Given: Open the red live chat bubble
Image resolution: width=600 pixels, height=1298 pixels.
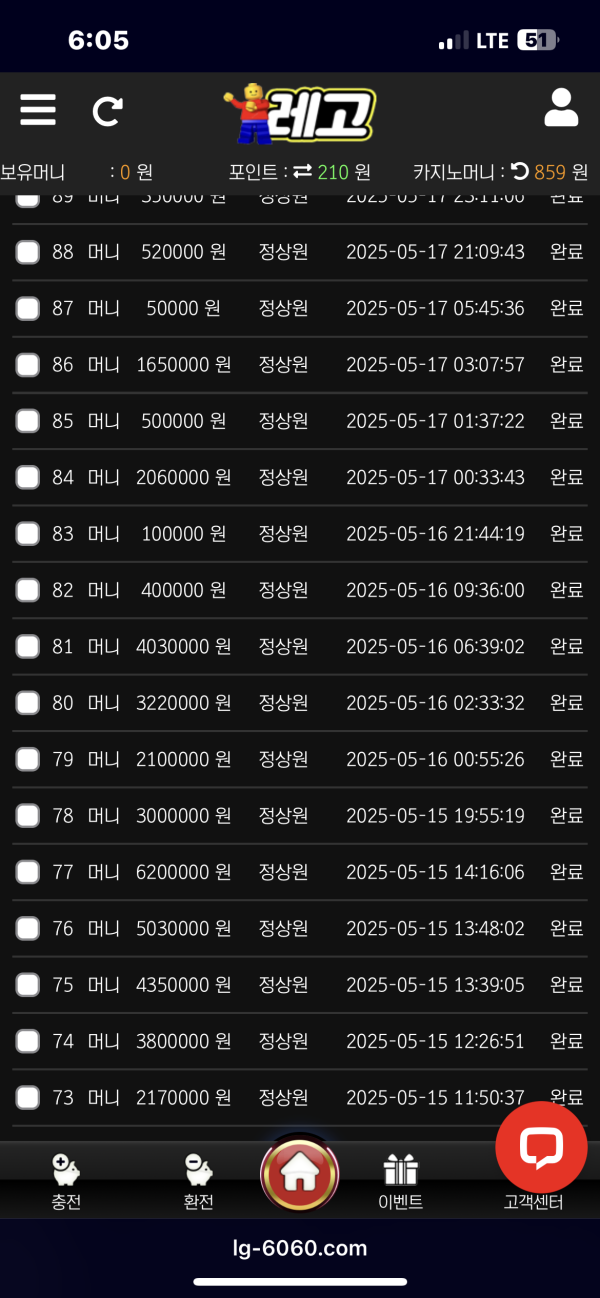Looking at the screenshot, I should pos(541,1147).
